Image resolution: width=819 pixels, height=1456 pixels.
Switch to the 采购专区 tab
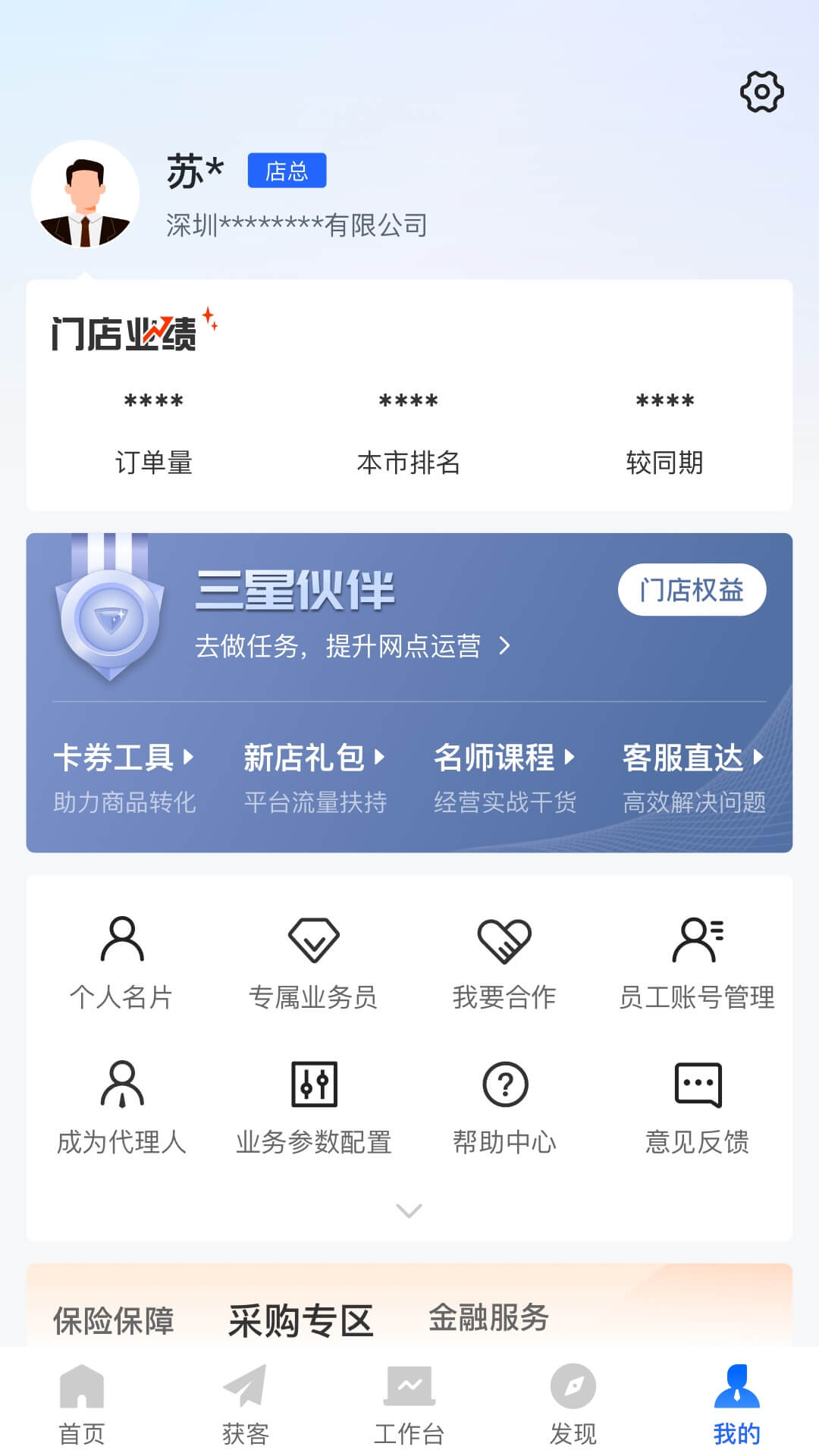[300, 1319]
